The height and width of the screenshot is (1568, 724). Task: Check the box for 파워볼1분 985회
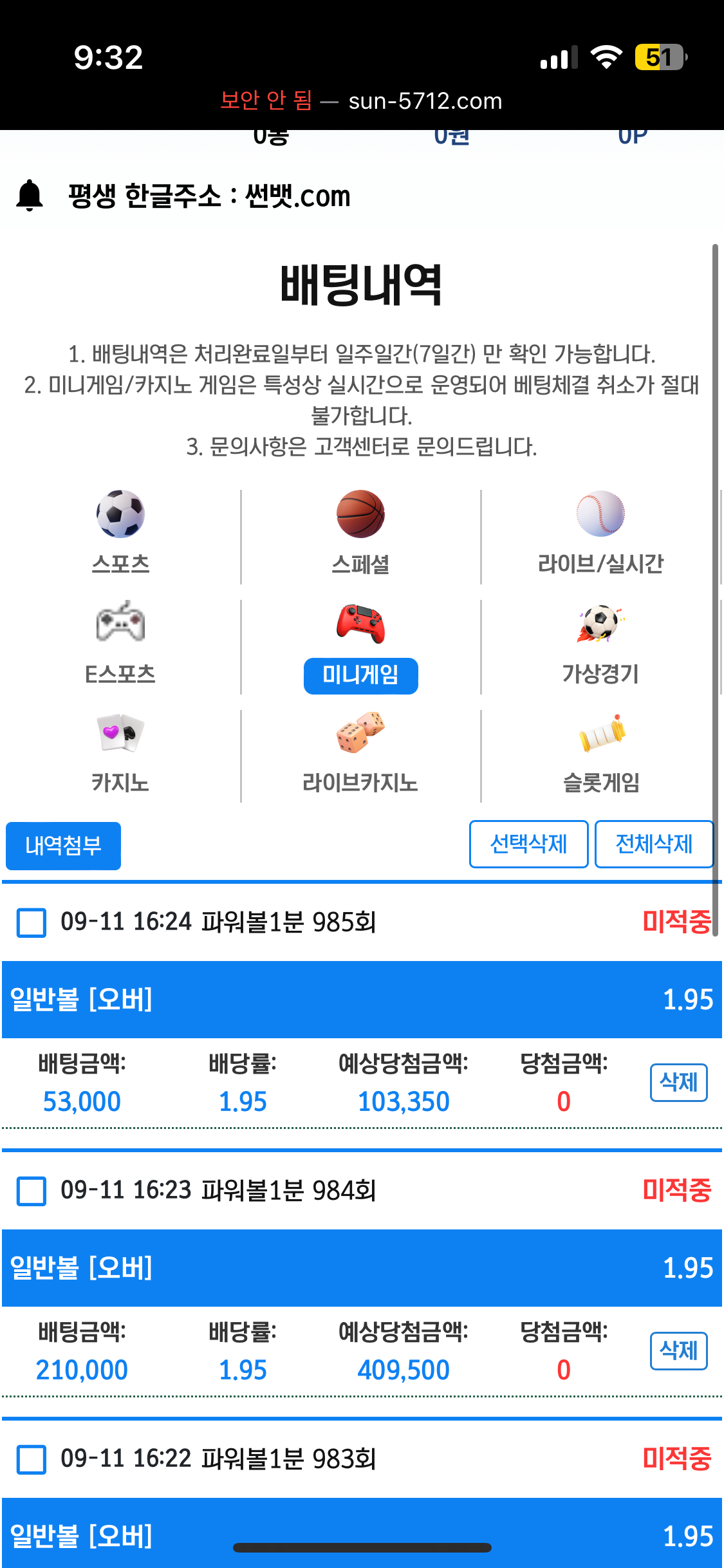32,922
